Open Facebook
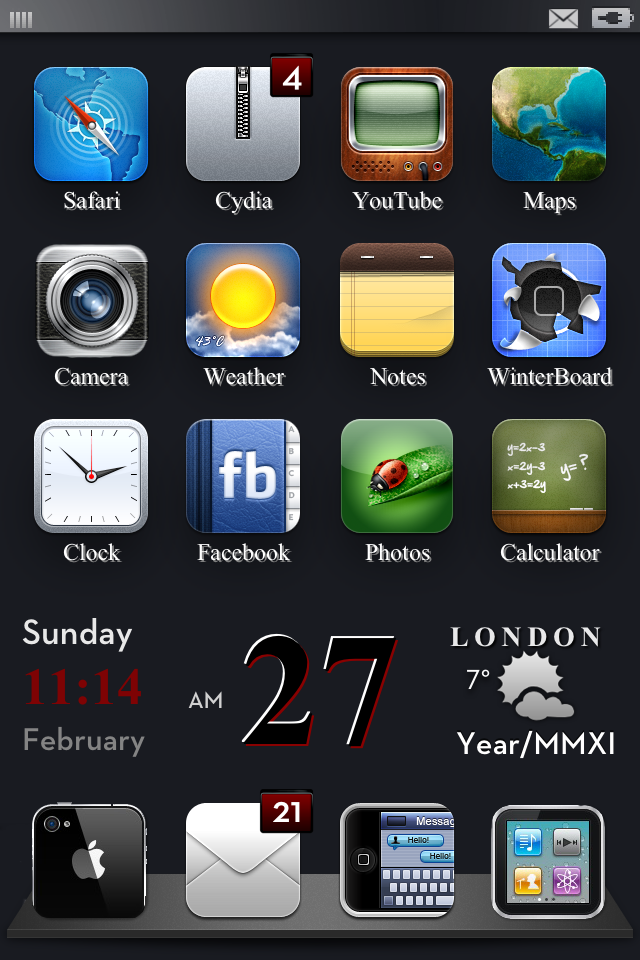The height and width of the screenshot is (960, 640). click(243, 476)
